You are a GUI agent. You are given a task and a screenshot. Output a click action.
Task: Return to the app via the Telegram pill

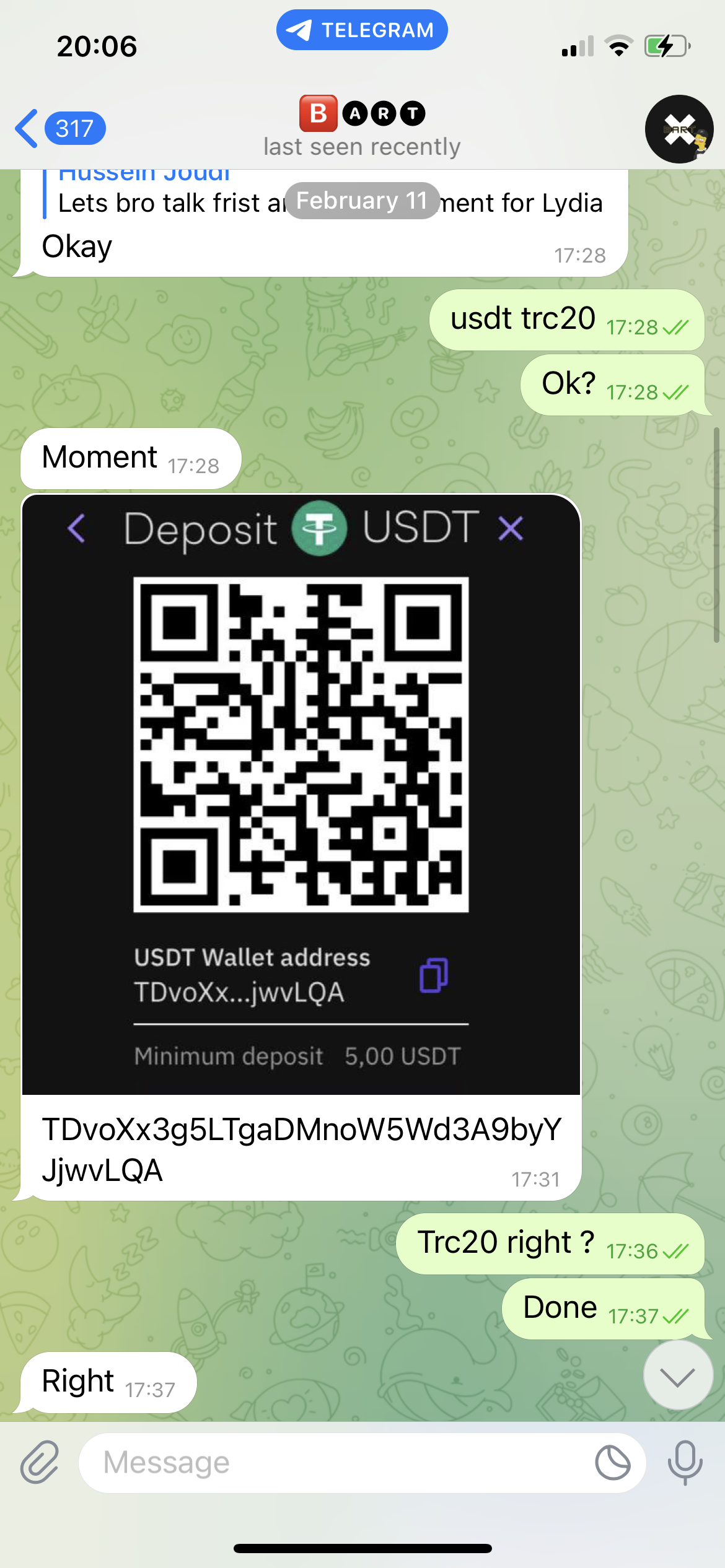click(362, 30)
